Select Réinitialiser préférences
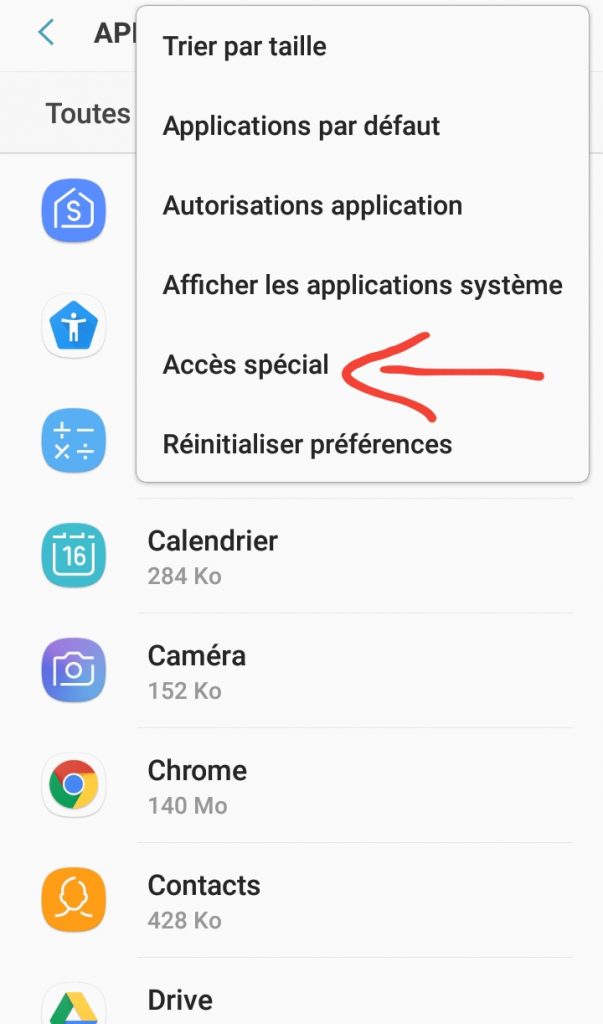This screenshot has width=603, height=1024. point(307,444)
